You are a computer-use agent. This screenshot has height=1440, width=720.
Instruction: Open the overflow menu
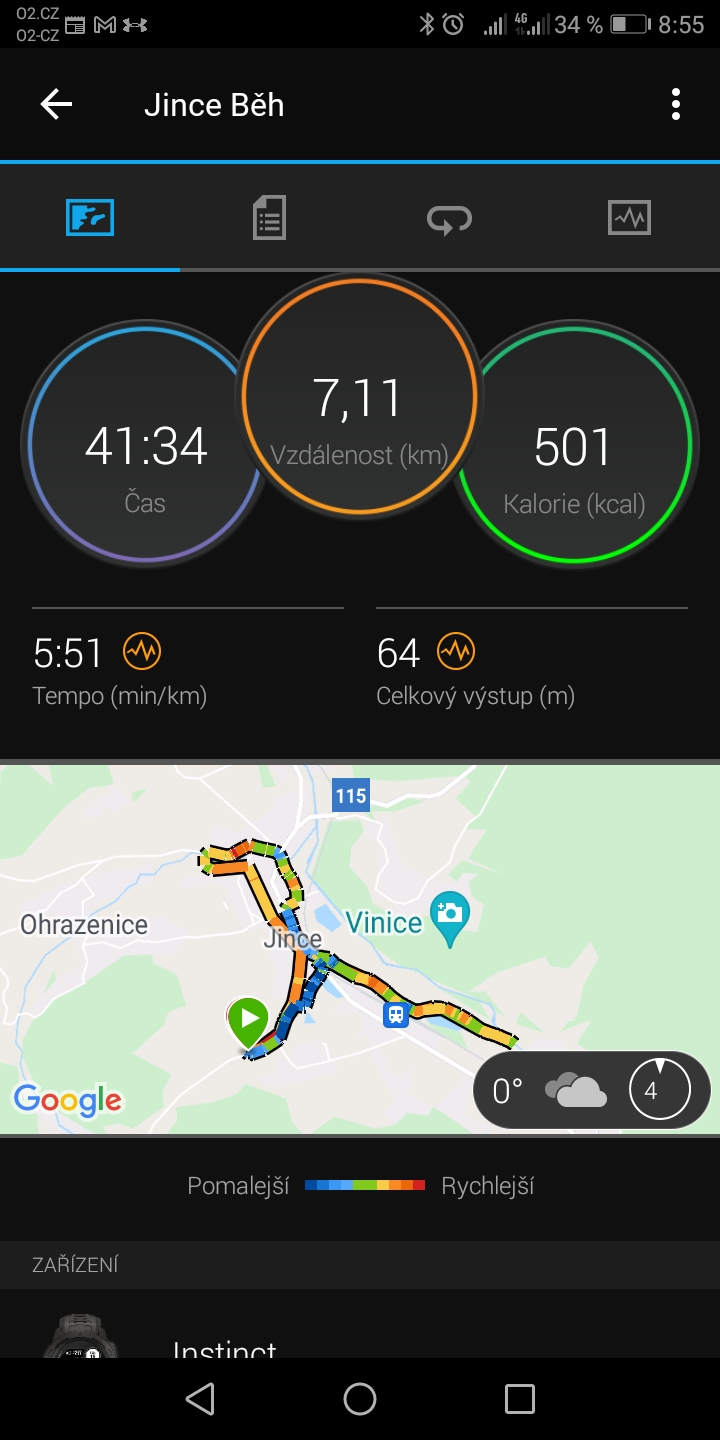676,104
